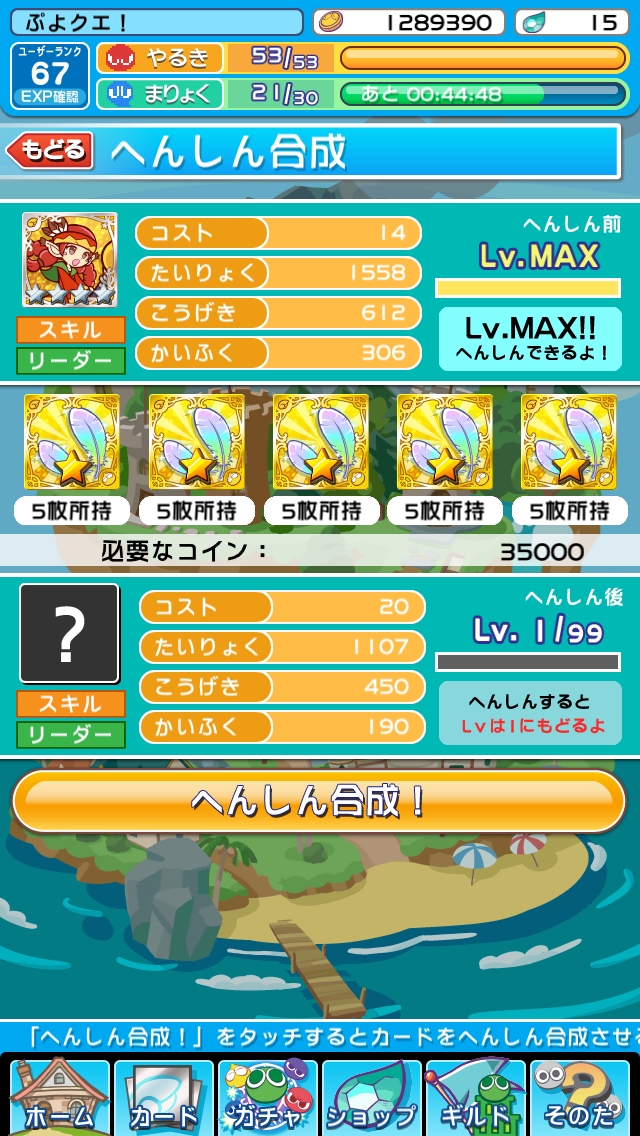
Task: Open the elf character card thumbnail
Action: pos(70,260)
